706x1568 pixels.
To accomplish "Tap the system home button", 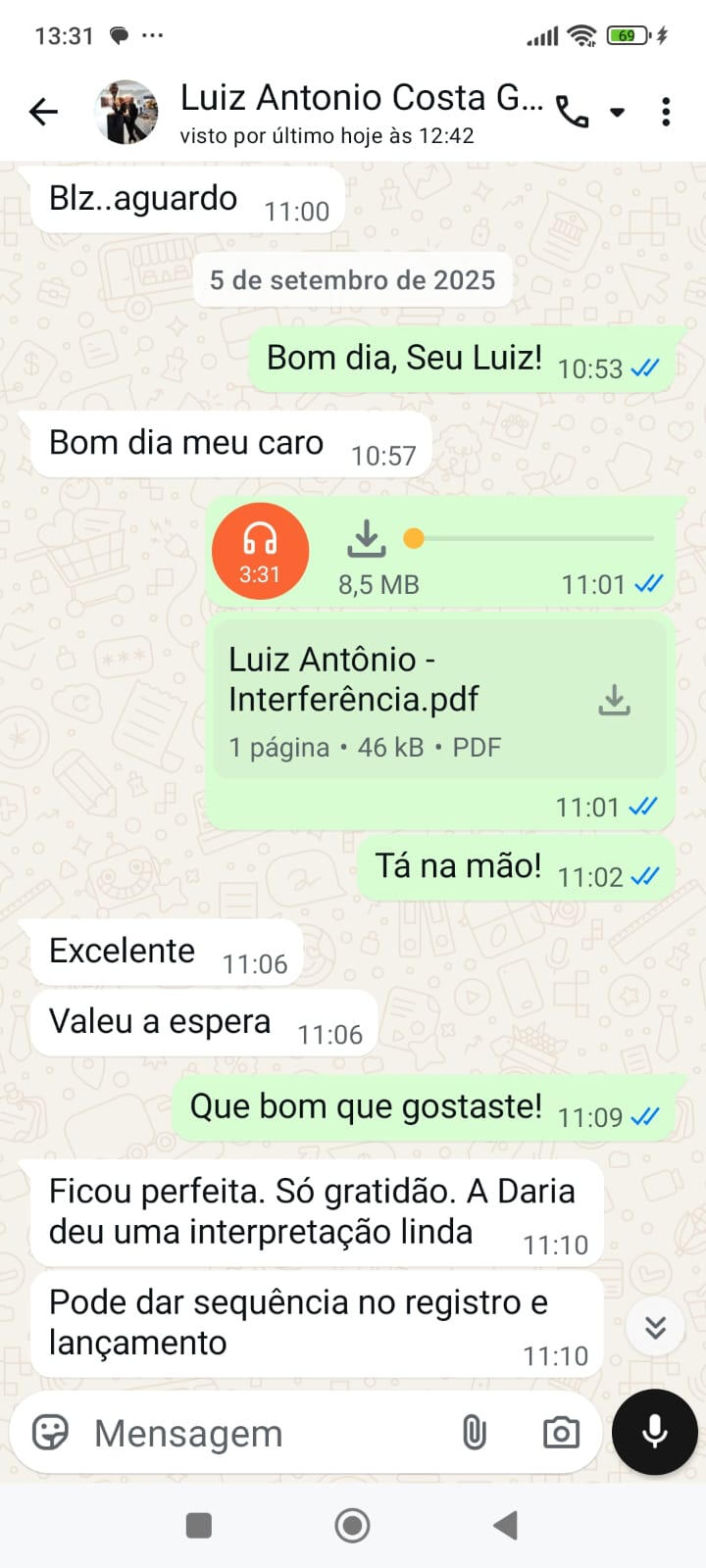I will pyautogui.click(x=352, y=1525).
